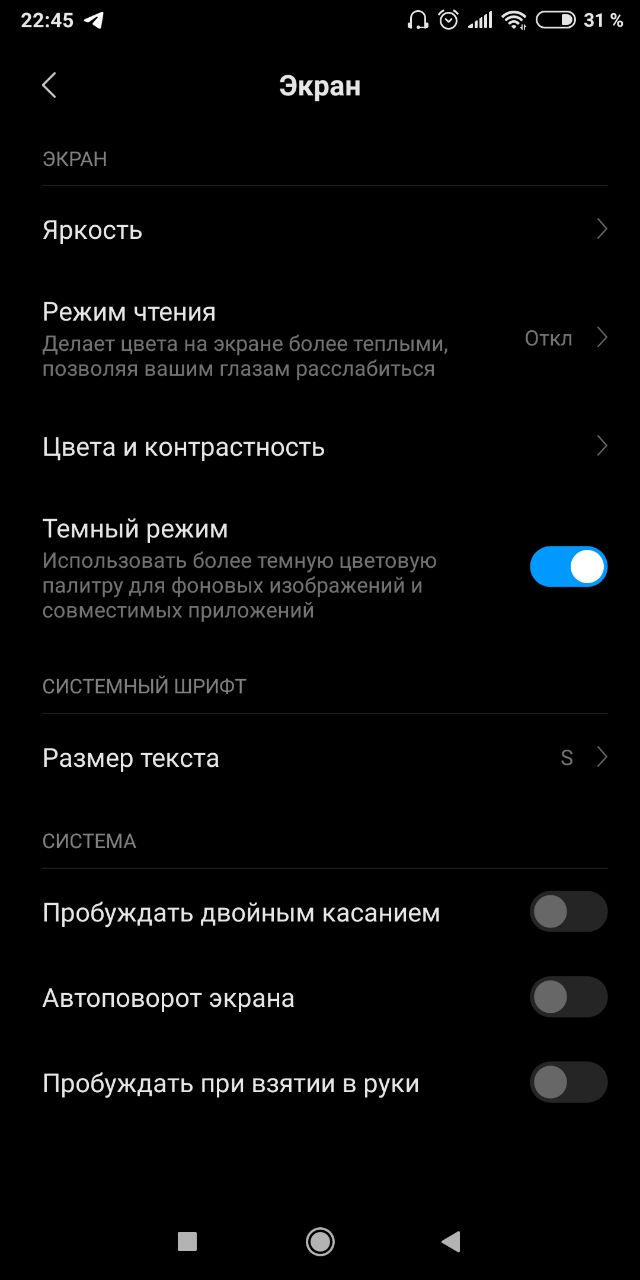Open Размер текста setting
Image resolution: width=640 pixels, height=1280 pixels.
[320, 758]
